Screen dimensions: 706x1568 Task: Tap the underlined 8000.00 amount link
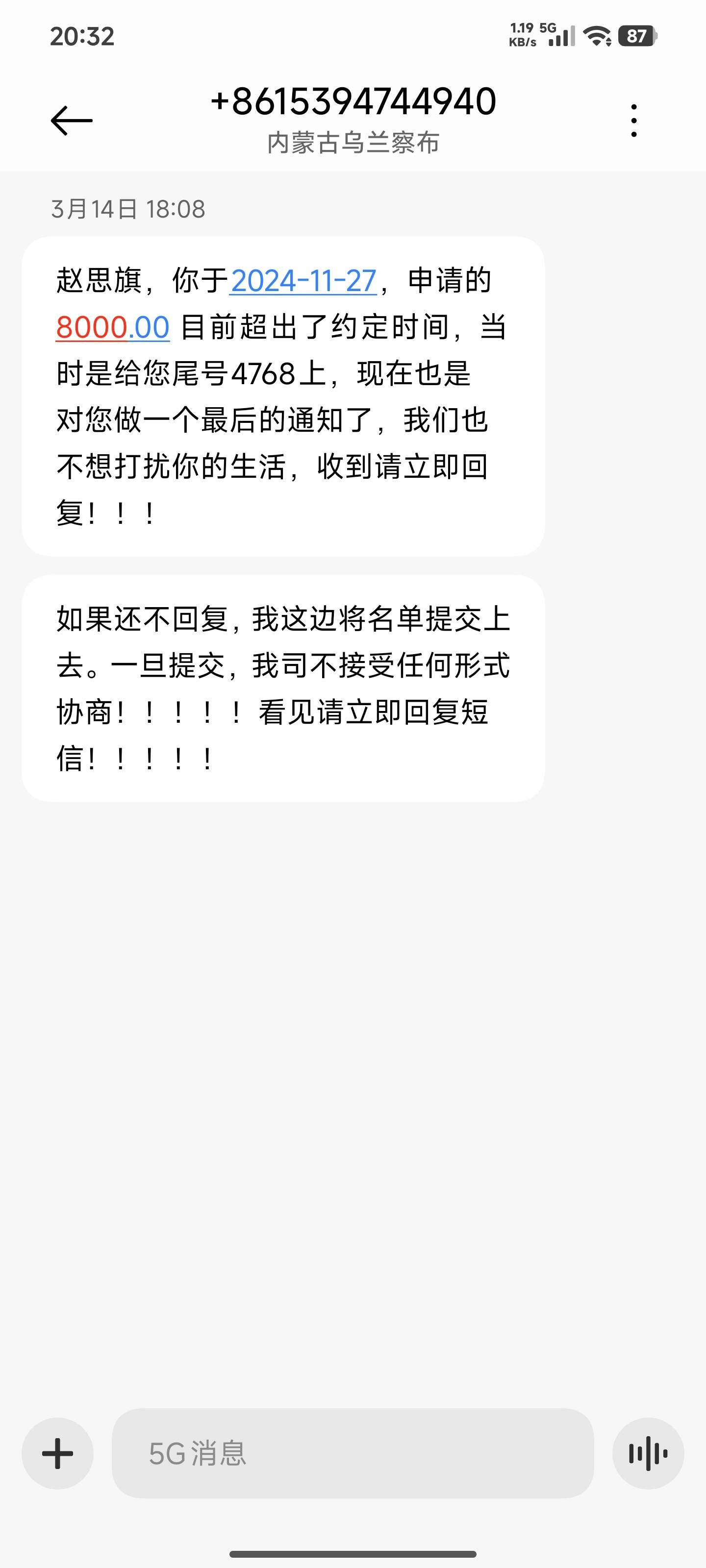coord(113,327)
